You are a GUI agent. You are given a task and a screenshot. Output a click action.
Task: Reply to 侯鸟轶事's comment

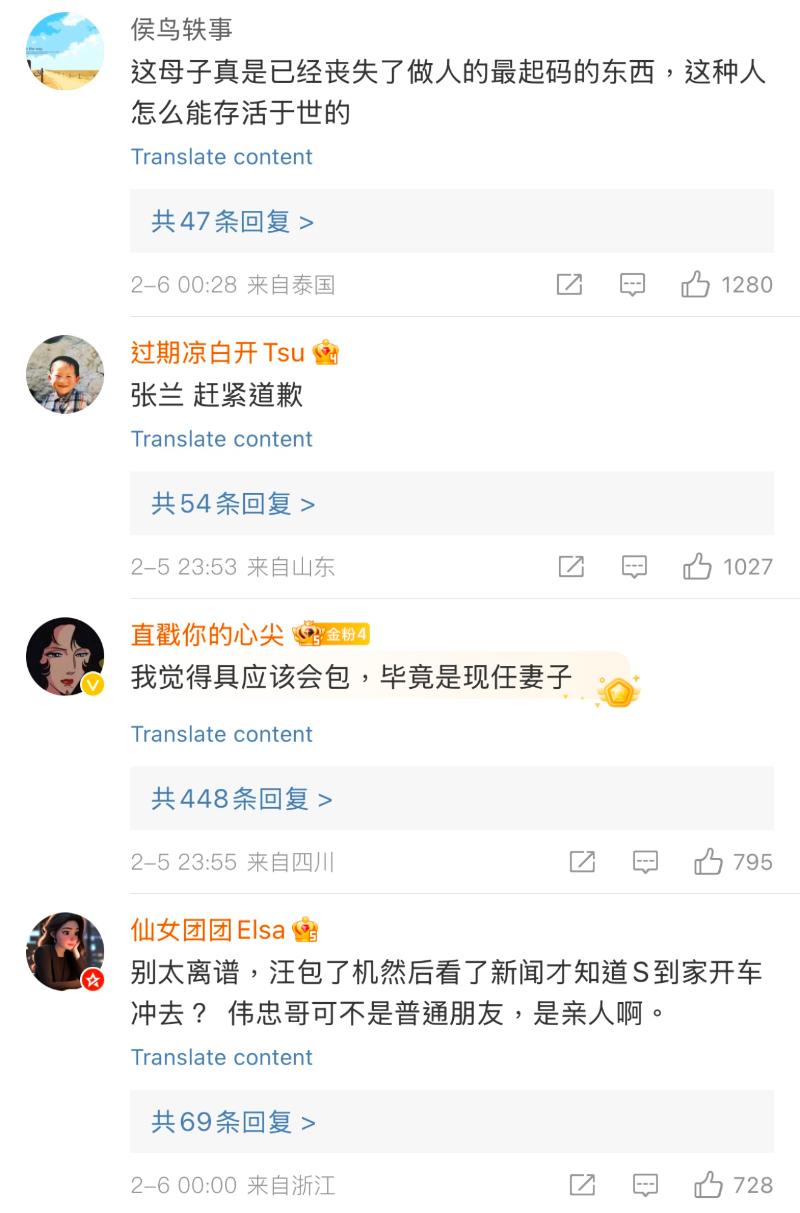(632, 285)
